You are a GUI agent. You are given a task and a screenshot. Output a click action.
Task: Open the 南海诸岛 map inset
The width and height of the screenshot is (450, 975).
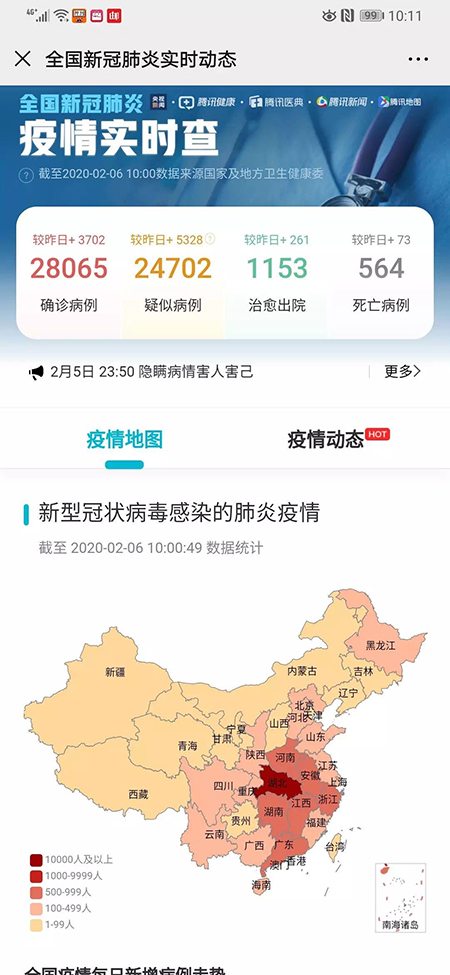tap(401, 897)
